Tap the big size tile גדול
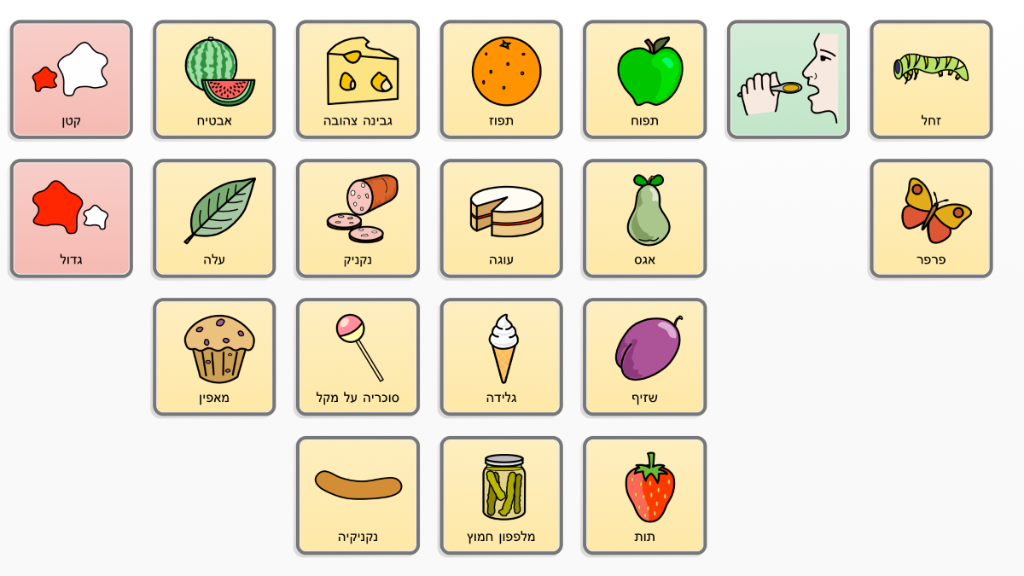This screenshot has width=1024, height=576. (x=72, y=219)
